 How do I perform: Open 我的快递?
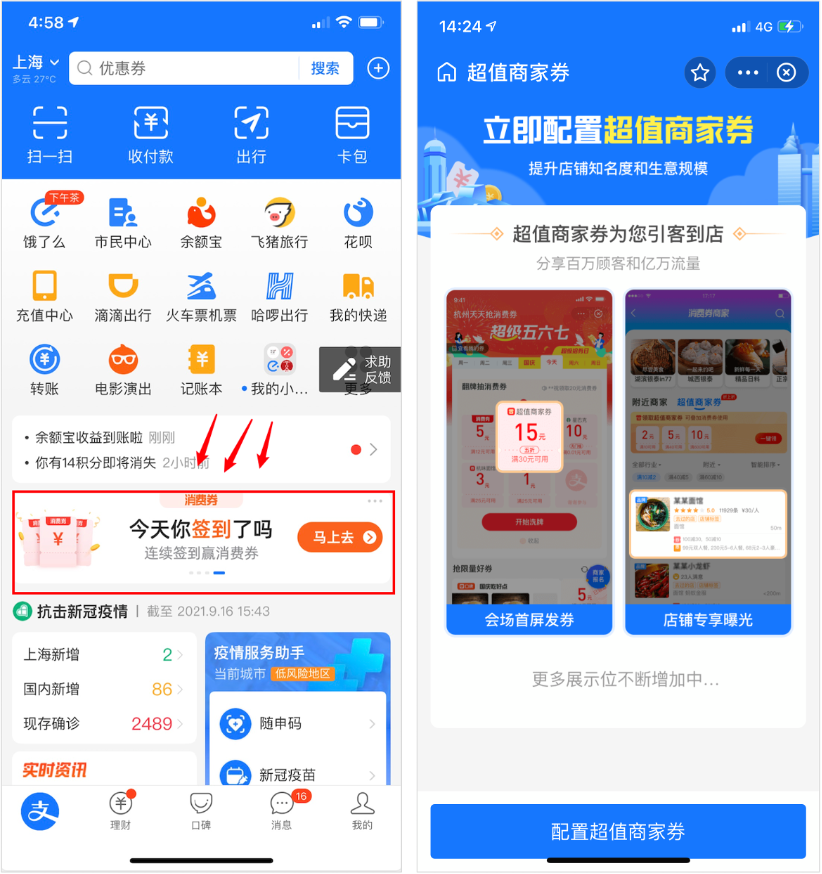click(x=358, y=296)
